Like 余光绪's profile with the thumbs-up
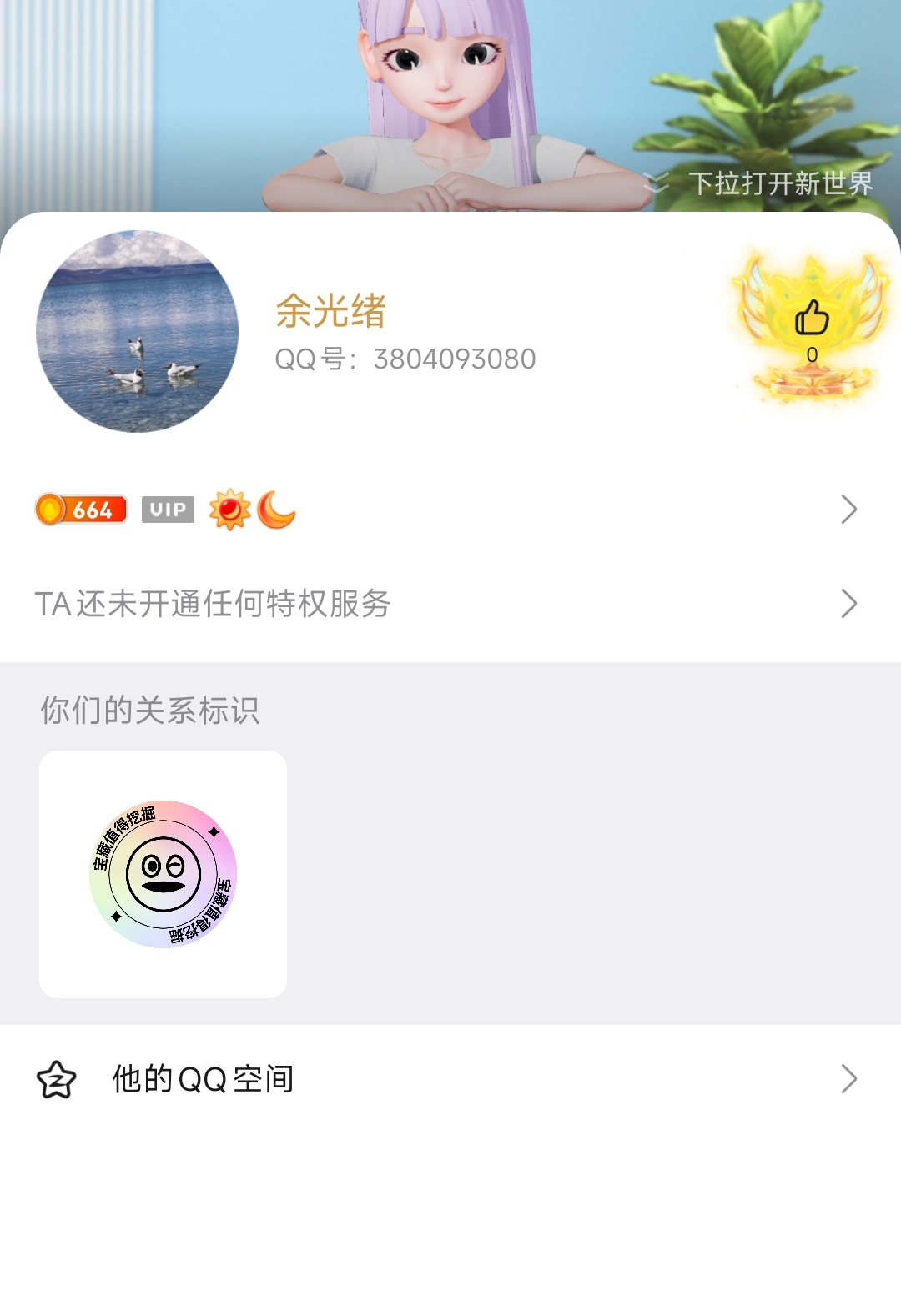 click(x=811, y=319)
